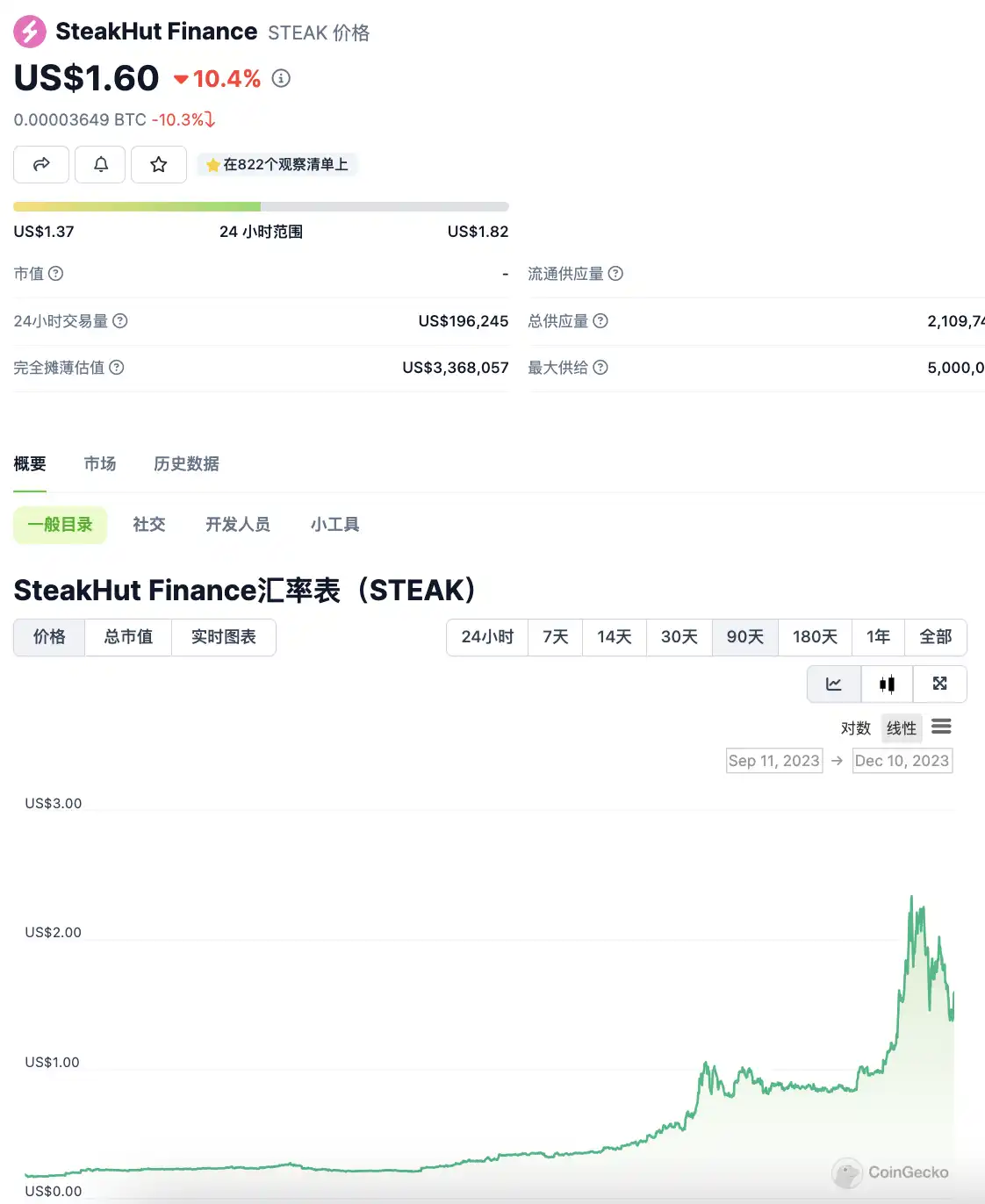Set chart range to 7天
Viewport: 985px width, 1204px height.
pos(556,637)
